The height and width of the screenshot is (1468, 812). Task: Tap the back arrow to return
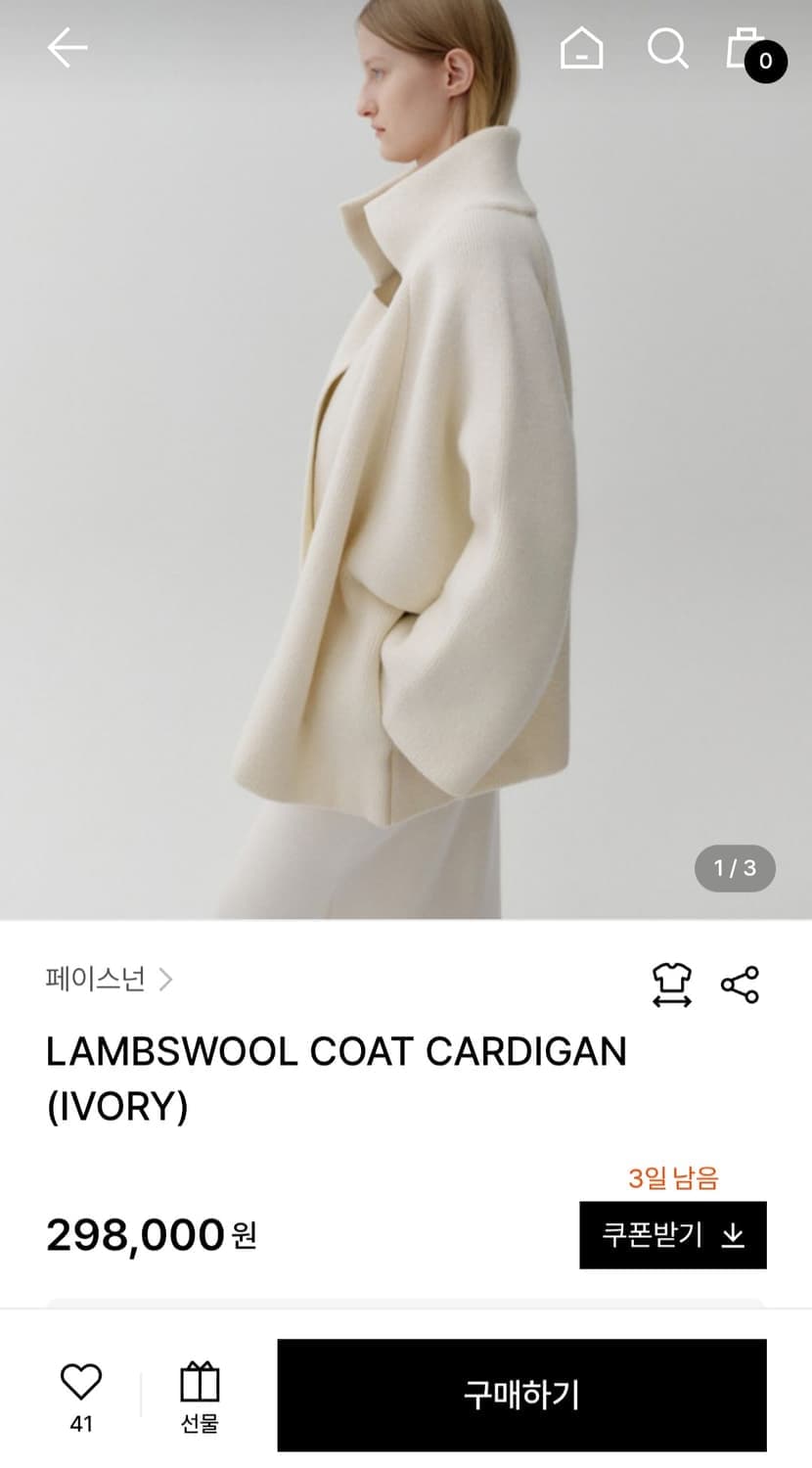66,46
